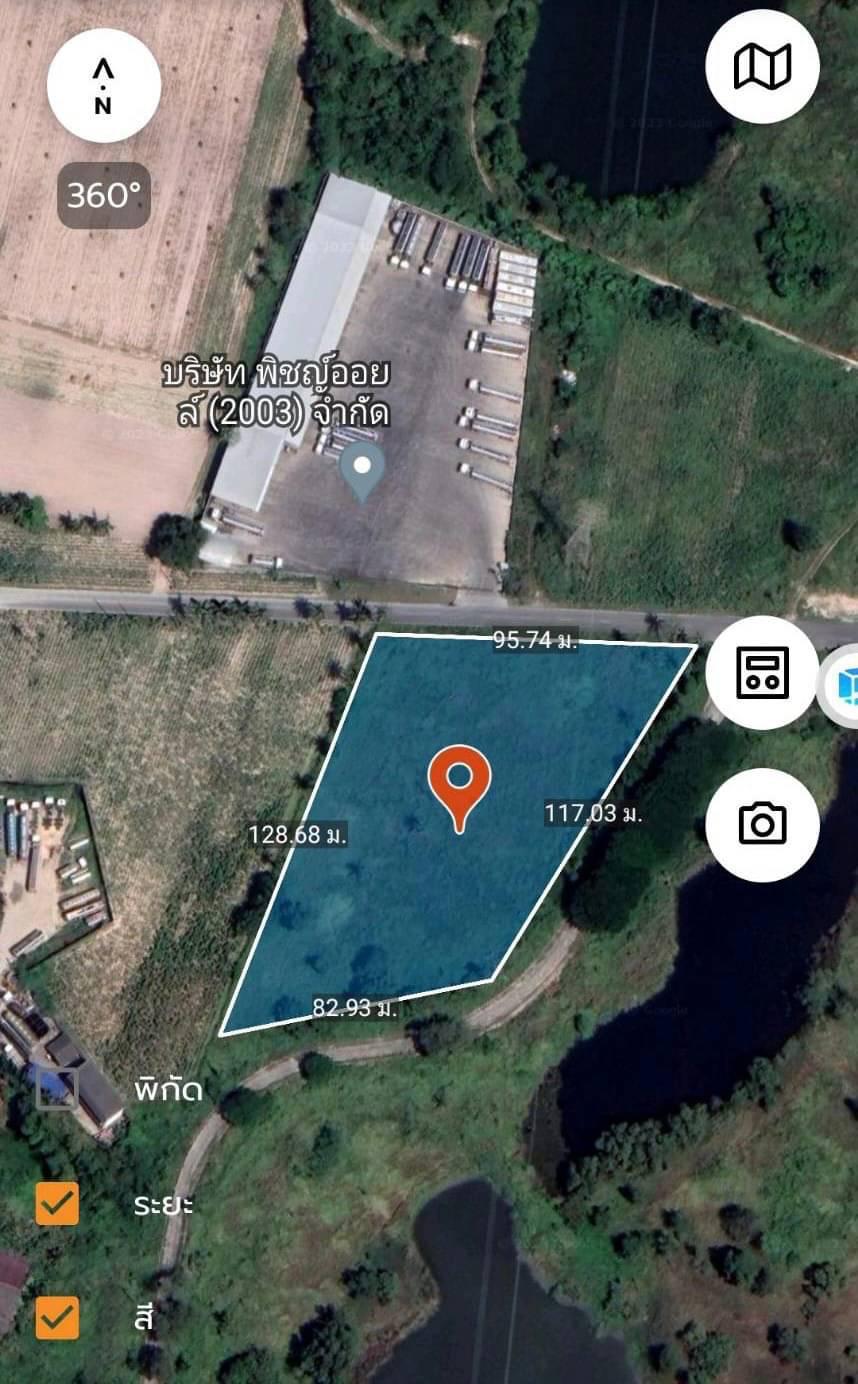Tap the north compass button
The width and height of the screenshot is (858, 1384).
click(x=104, y=85)
